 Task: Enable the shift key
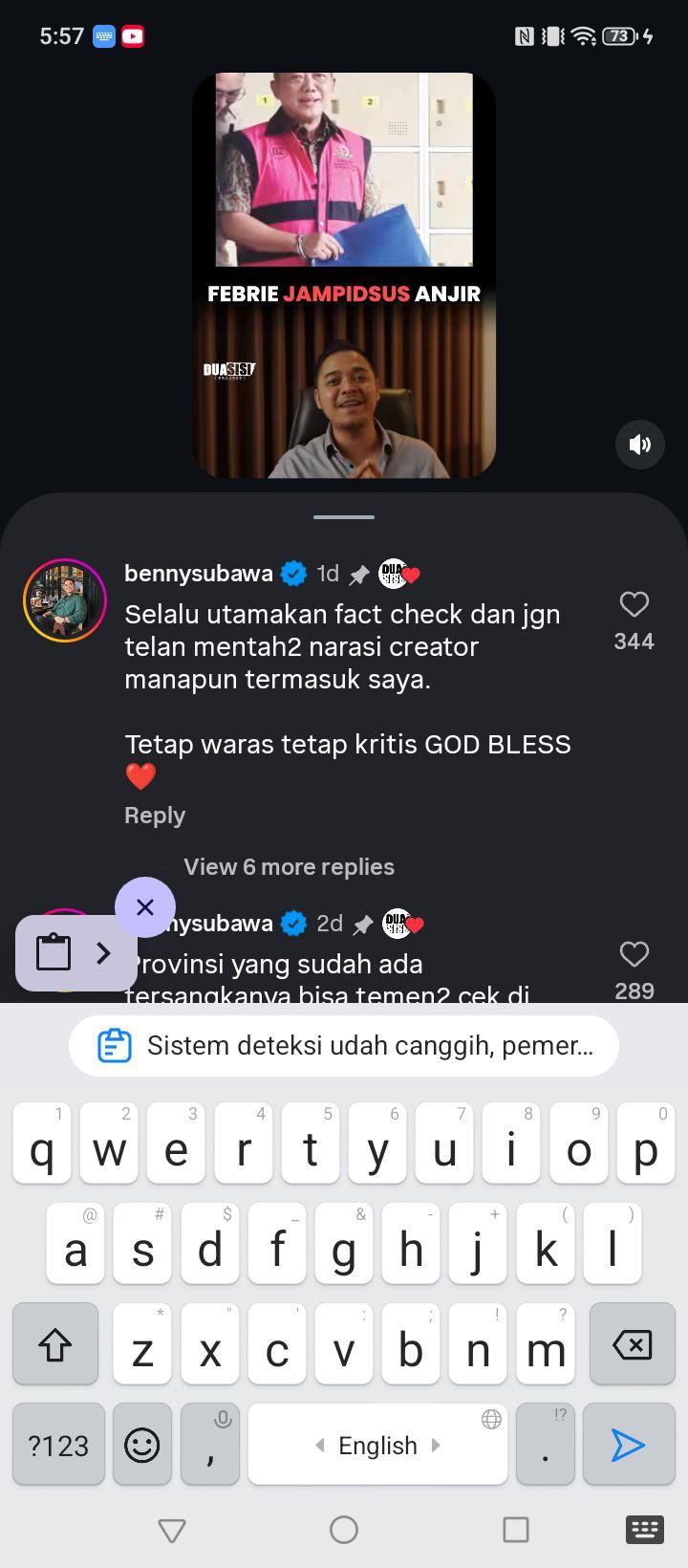click(x=55, y=1344)
